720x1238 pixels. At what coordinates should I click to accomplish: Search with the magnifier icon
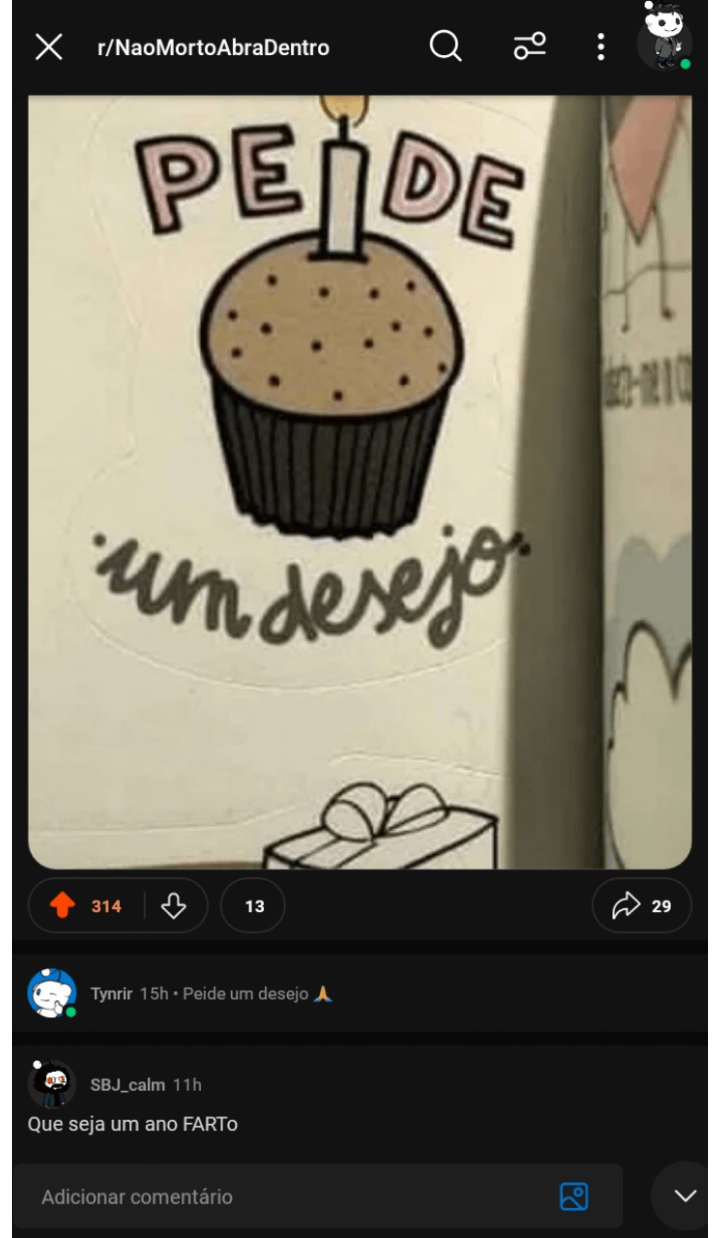[445, 46]
